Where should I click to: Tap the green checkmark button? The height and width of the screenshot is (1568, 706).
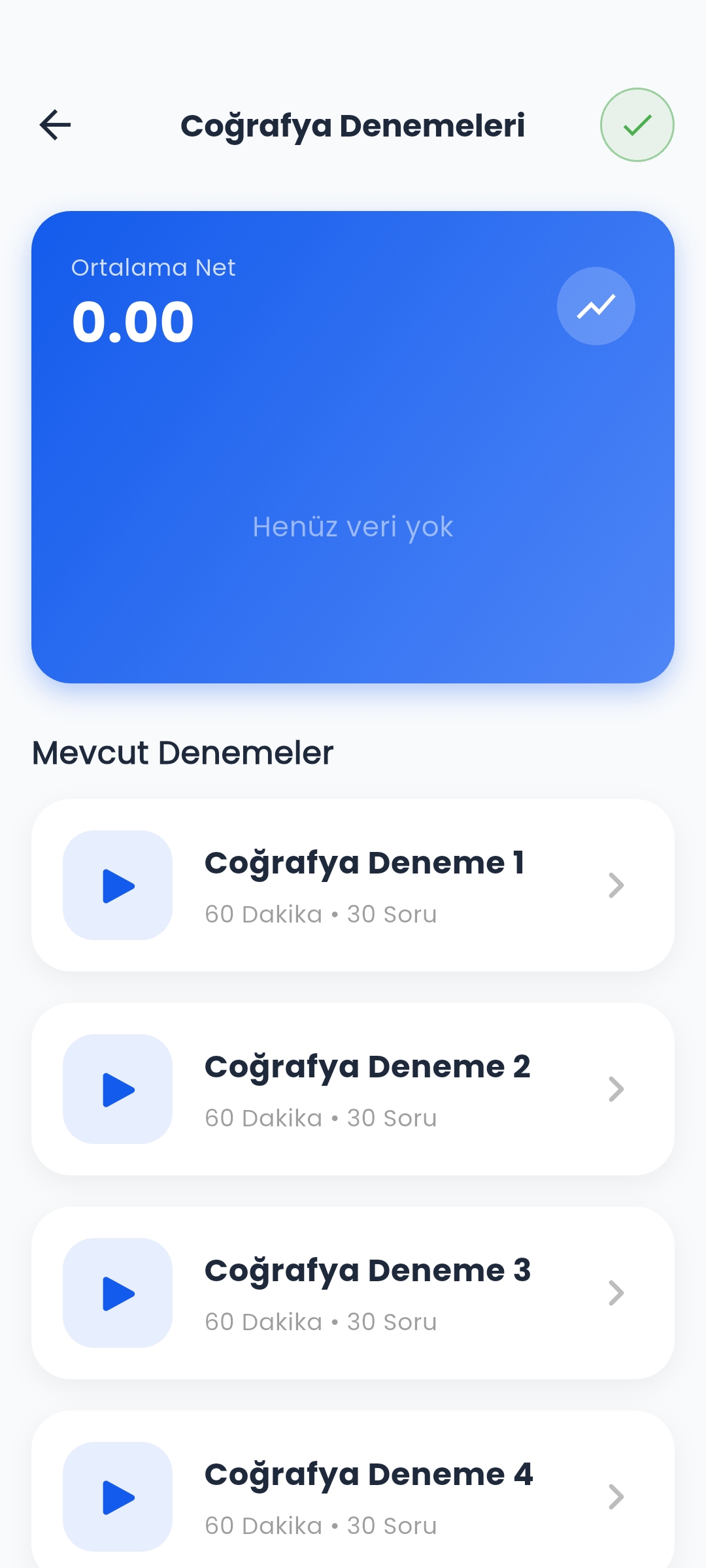click(x=637, y=125)
